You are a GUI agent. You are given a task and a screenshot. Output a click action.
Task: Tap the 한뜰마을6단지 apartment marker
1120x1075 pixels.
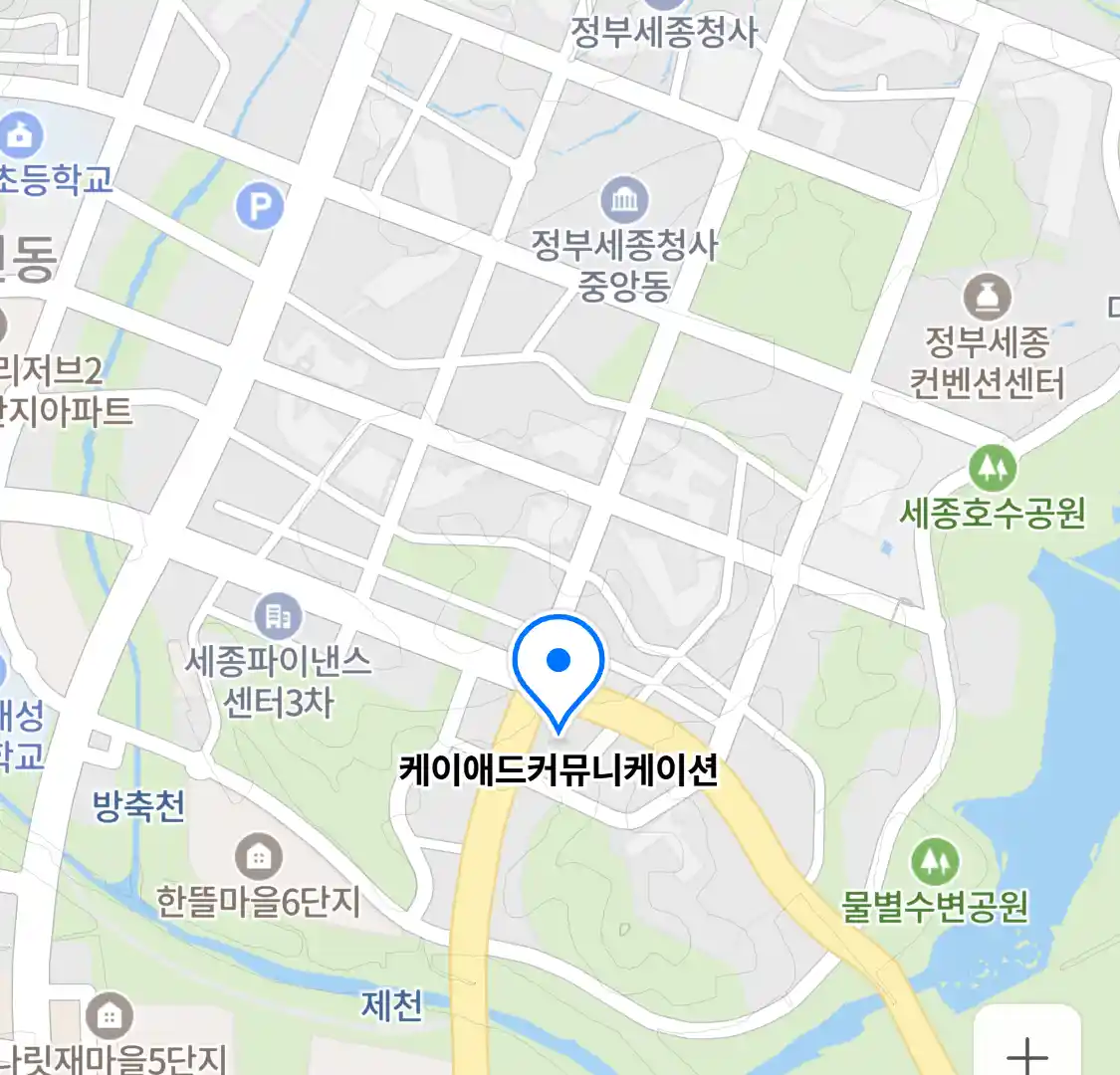coord(258,856)
